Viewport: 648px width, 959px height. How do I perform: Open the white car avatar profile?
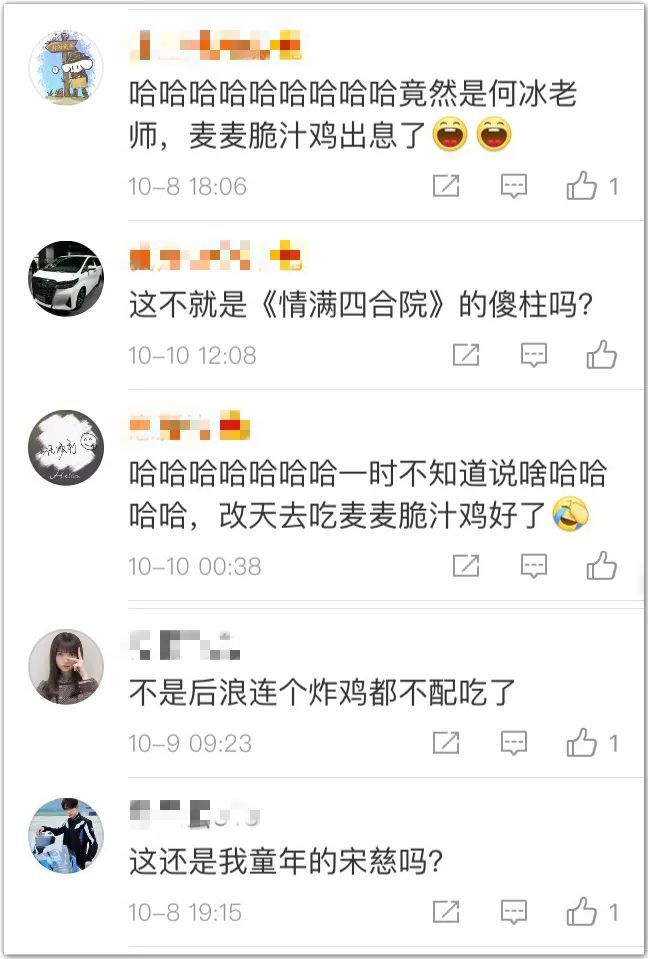[x=66, y=278]
